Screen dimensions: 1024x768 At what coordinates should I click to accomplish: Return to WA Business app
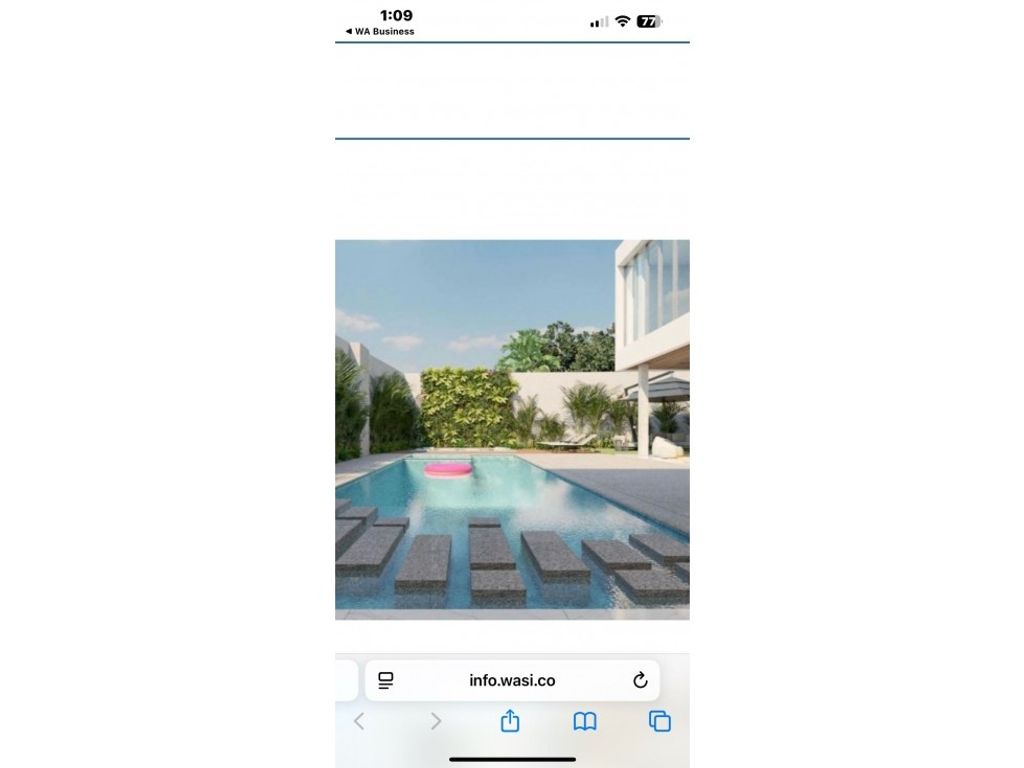point(380,31)
